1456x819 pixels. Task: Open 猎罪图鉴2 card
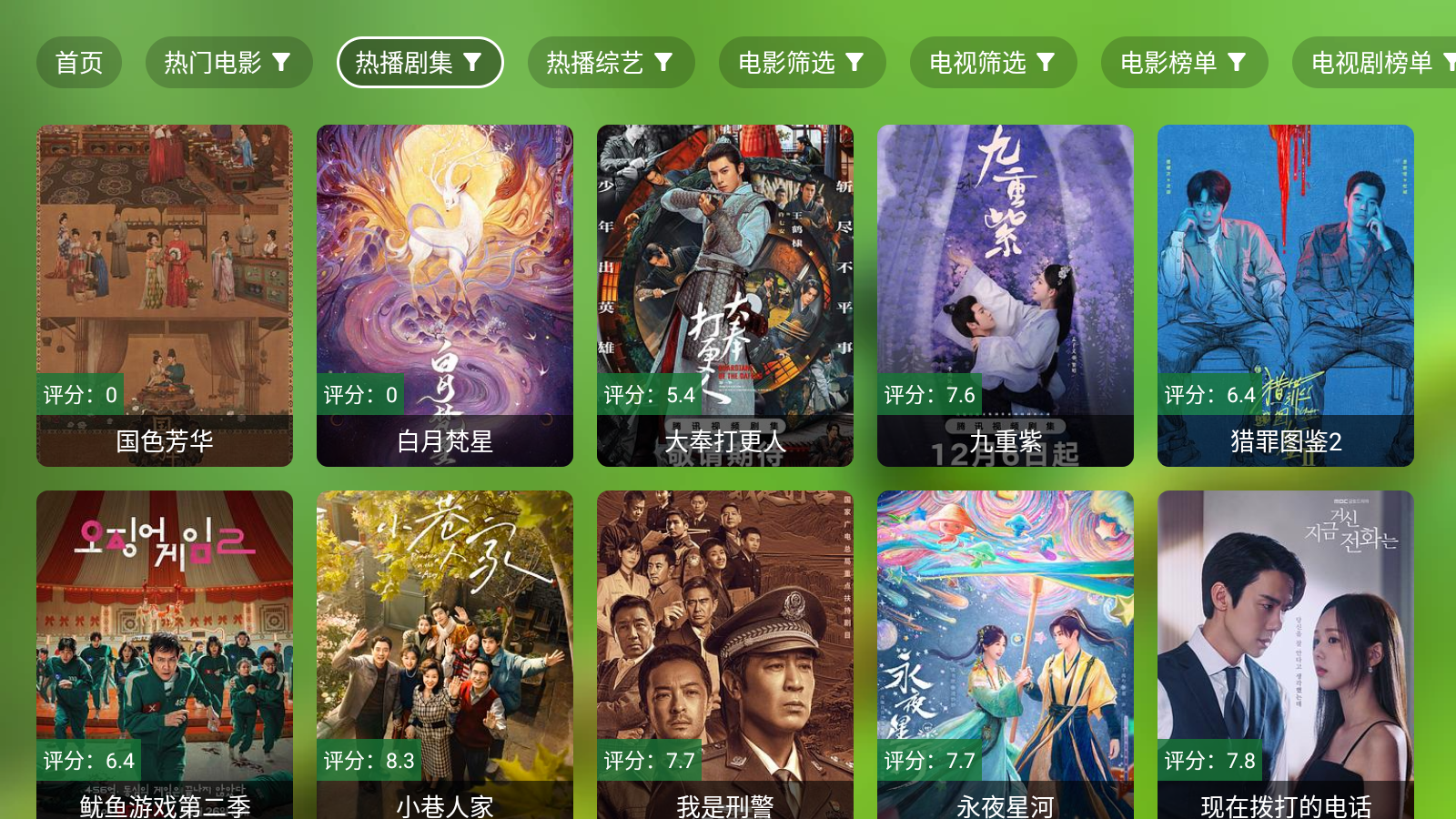pyautogui.click(x=1286, y=296)
